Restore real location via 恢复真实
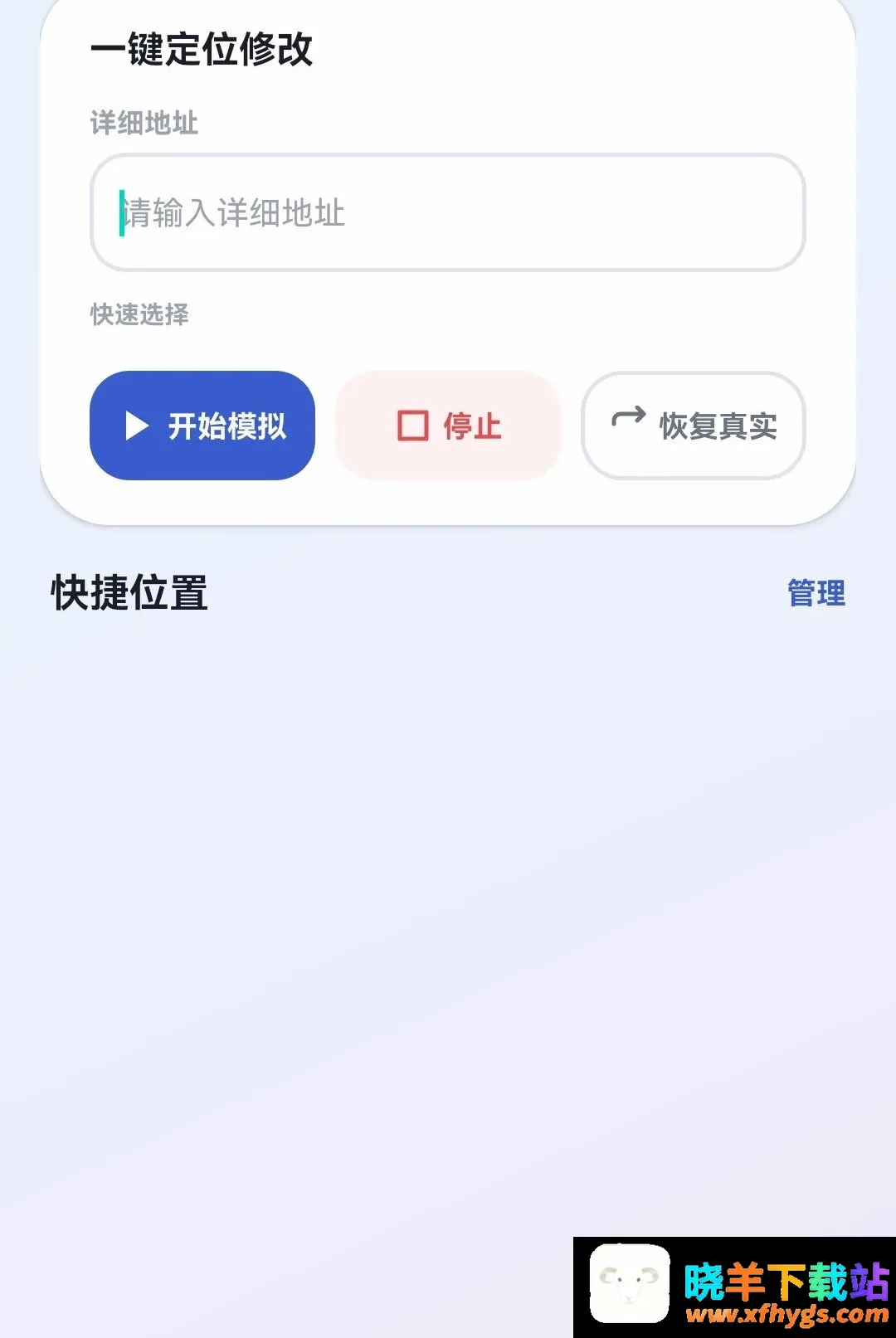Viewport: 896px width, 1338px height. (694, 426)
